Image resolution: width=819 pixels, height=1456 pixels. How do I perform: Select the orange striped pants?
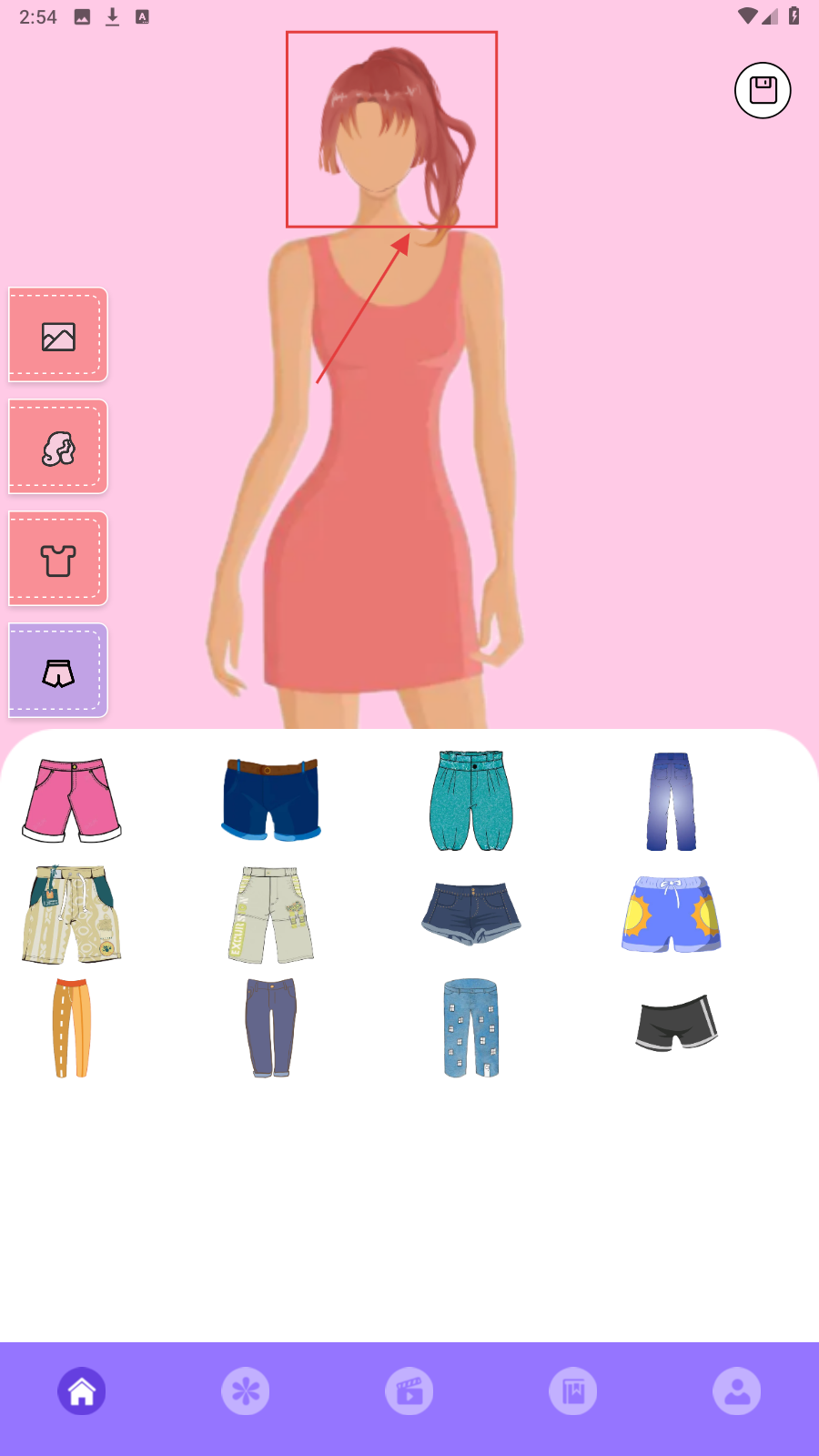tap(72, 1028)
